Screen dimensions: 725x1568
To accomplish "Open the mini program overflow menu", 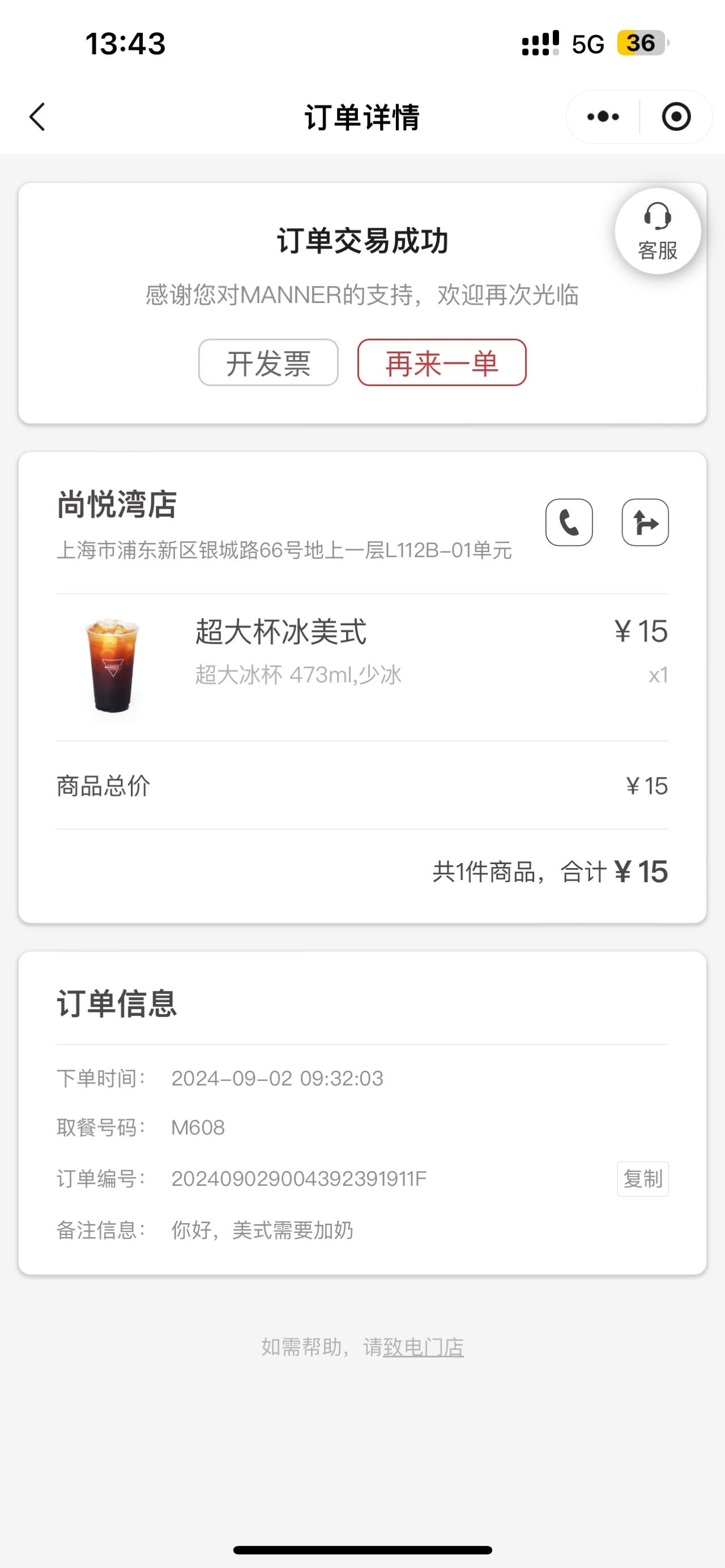I will click(603, 116).
